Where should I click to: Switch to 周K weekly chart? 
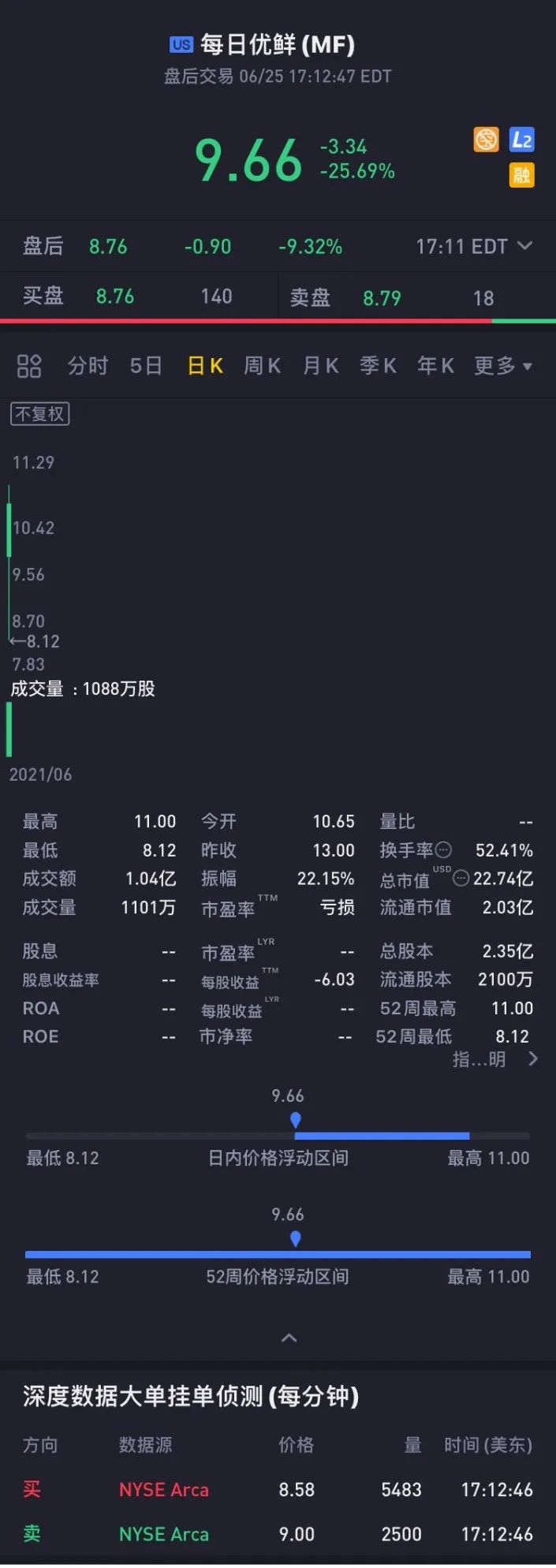262,366
